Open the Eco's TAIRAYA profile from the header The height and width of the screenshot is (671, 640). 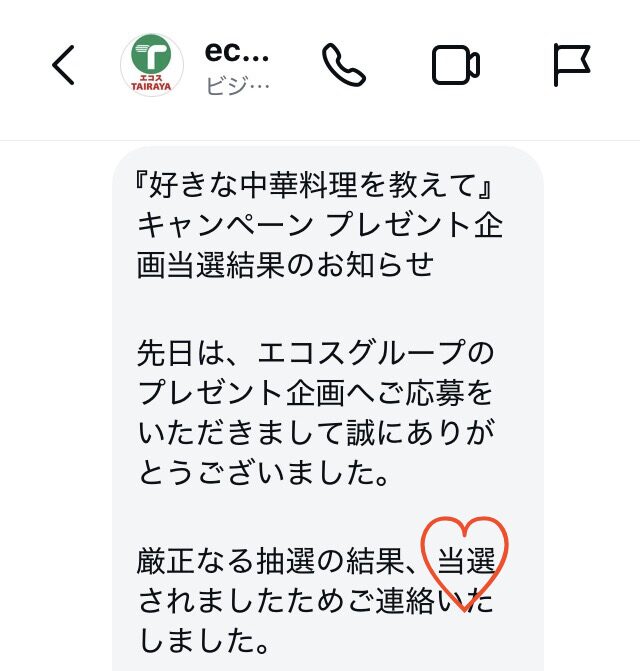pyautogui.click(x=152, y=66)
